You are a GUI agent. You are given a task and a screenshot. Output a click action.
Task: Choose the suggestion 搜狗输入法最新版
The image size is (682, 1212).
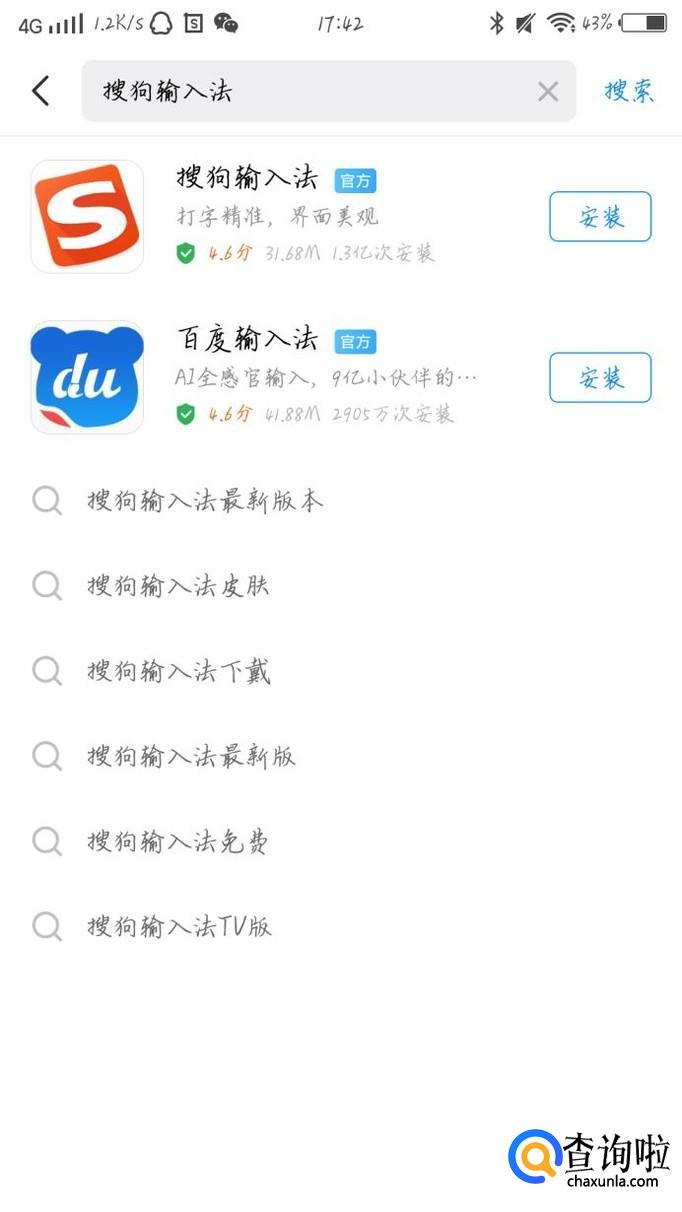pos(191,756)
